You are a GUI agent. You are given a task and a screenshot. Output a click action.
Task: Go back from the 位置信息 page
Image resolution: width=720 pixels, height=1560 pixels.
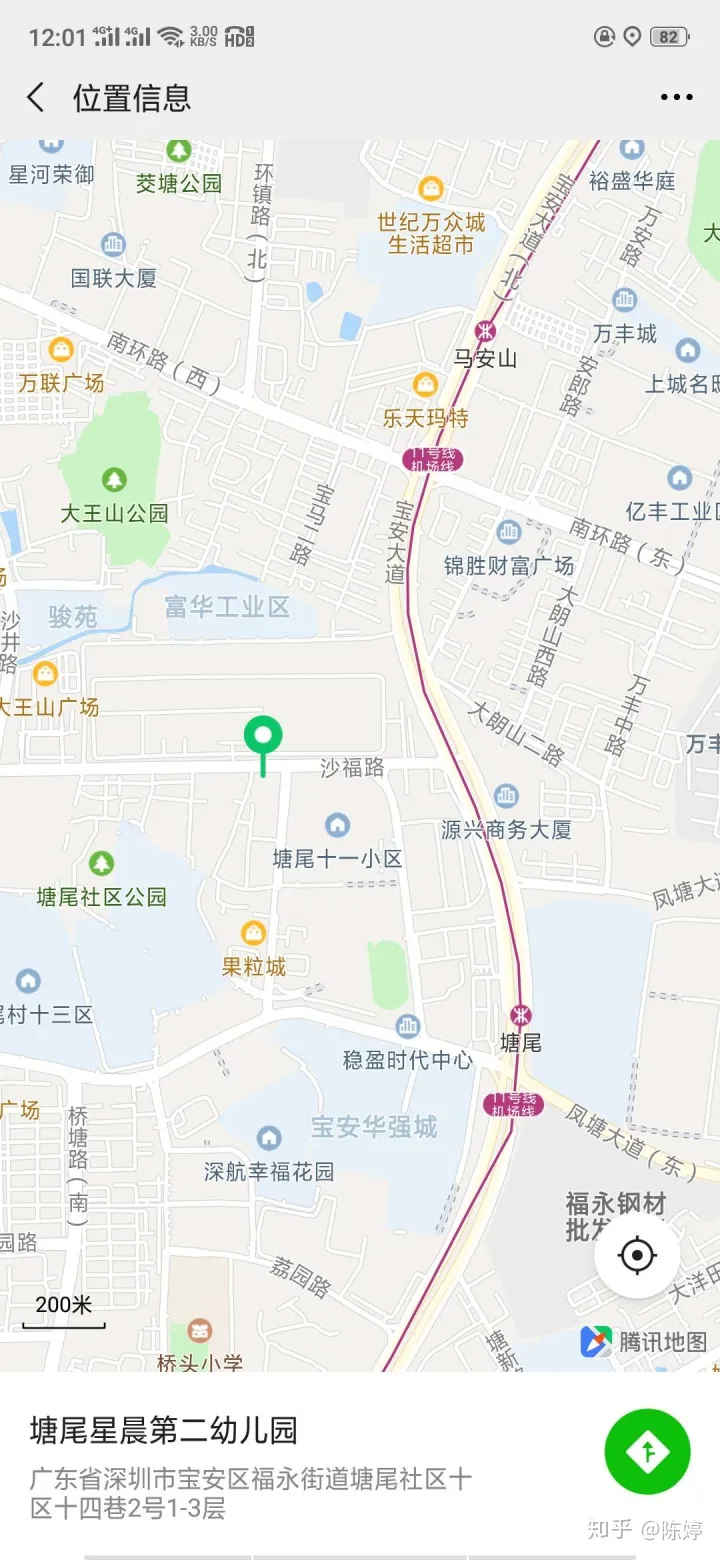pyautogui.click(x=36, y=97)
